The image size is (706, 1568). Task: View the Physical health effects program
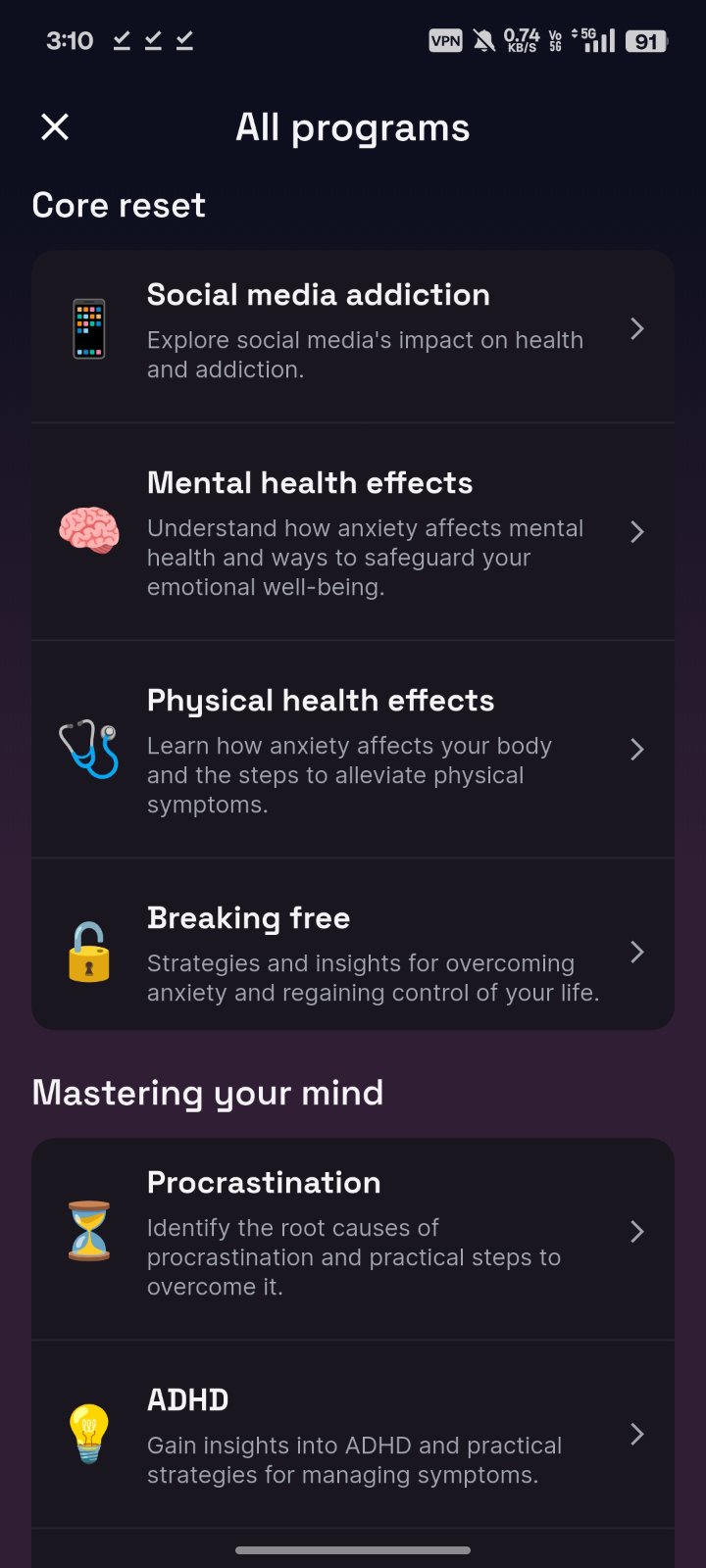point(353,750)
